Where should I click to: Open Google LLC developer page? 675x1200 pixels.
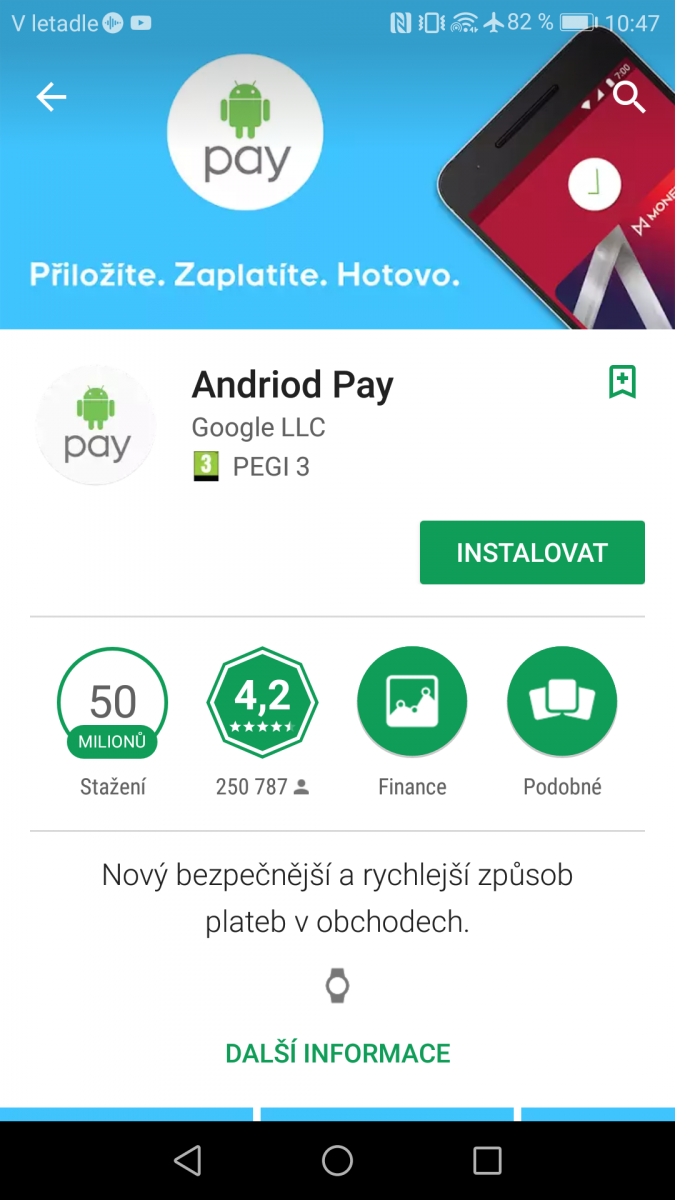259,428
